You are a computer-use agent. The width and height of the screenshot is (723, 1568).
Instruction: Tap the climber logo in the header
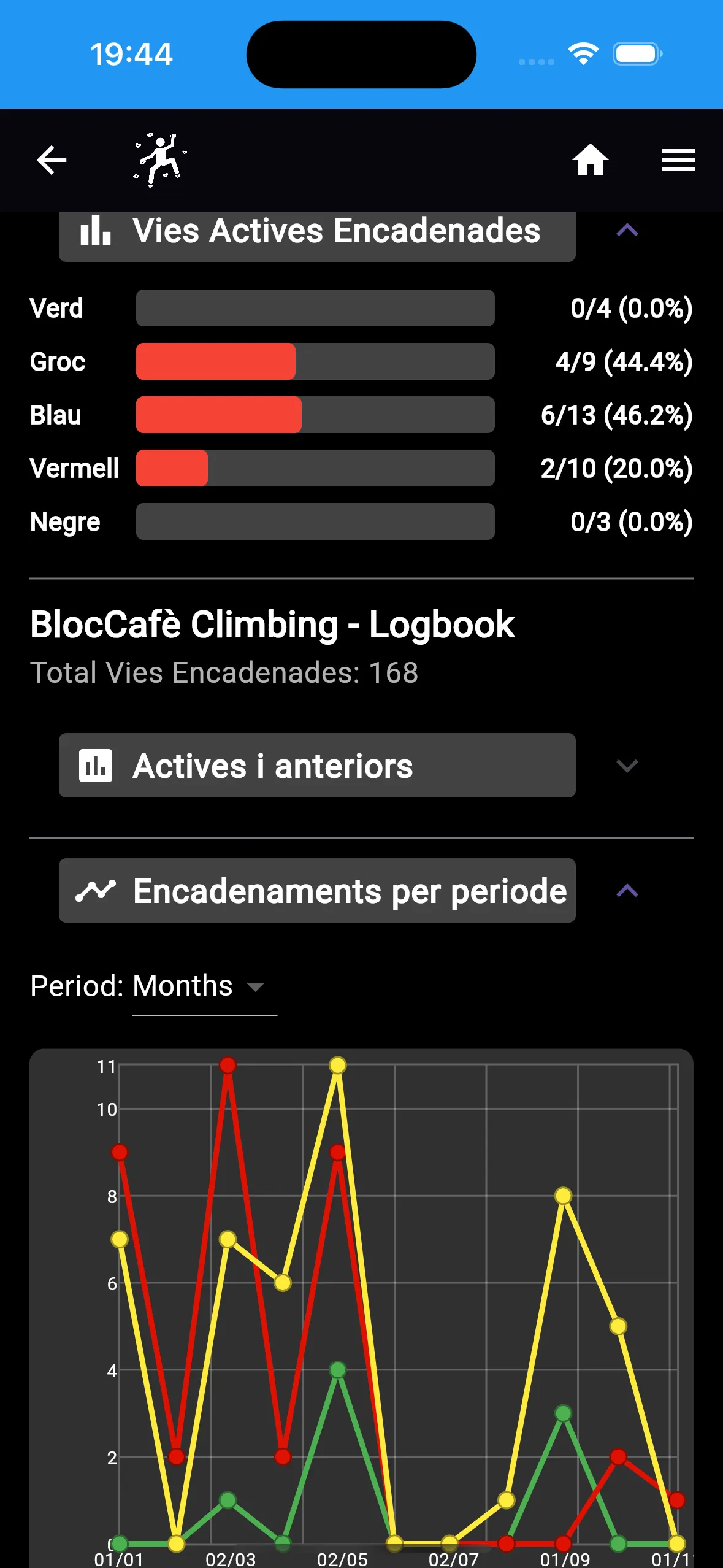(159, 159)
